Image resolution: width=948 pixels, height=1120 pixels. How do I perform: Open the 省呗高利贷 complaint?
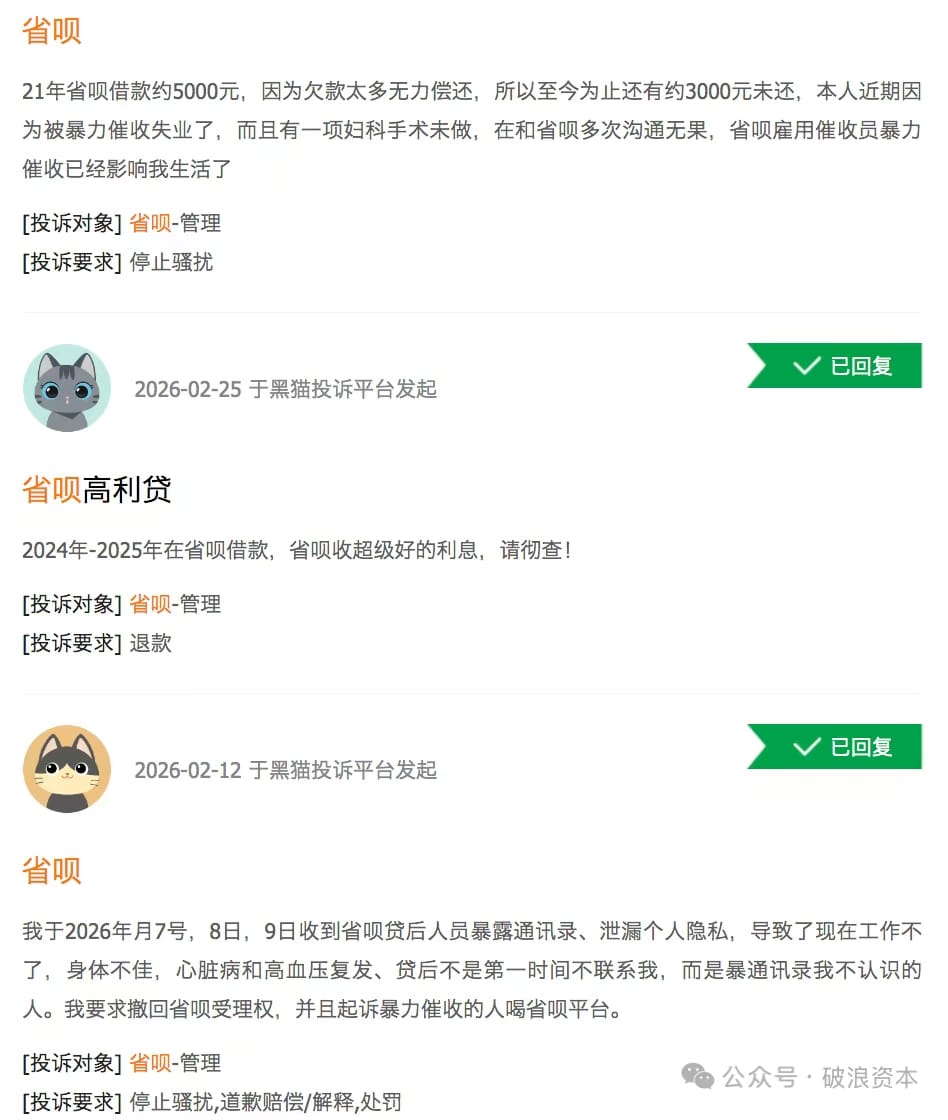point(97,490)
